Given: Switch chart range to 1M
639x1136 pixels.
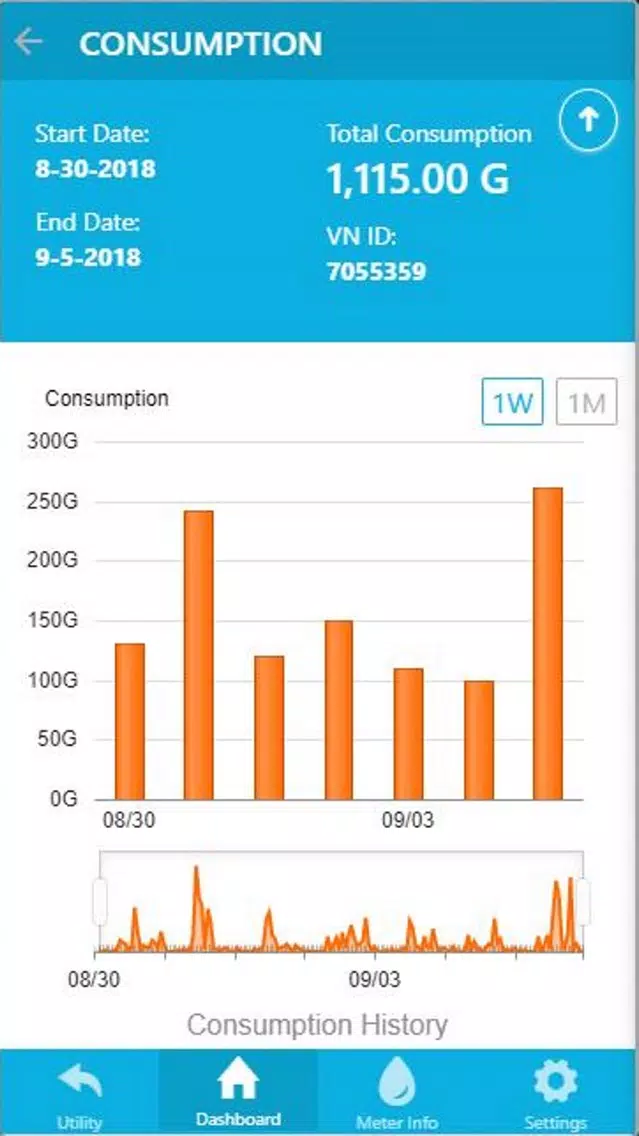Looking at the screenshot, I should (x=586, y=401).
